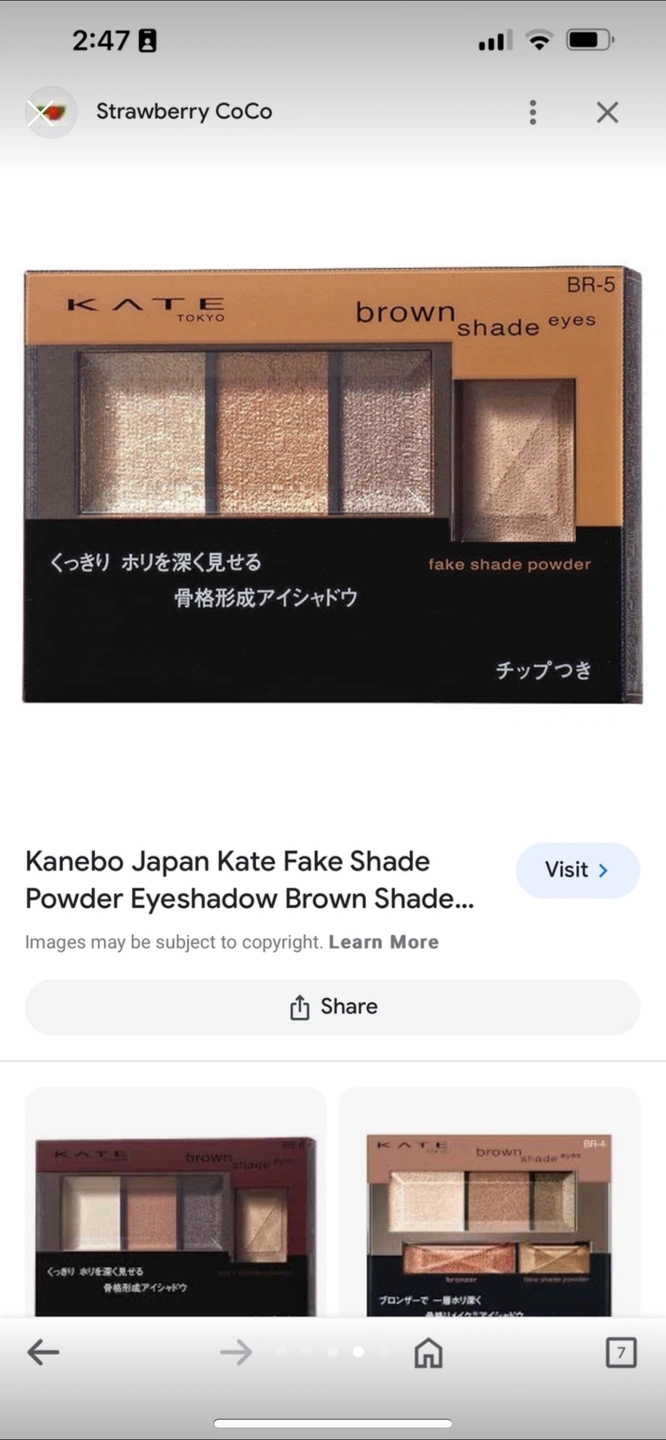
Task: Go back to the previous page
Action: pyautogui.click(x=43, y=1353)
